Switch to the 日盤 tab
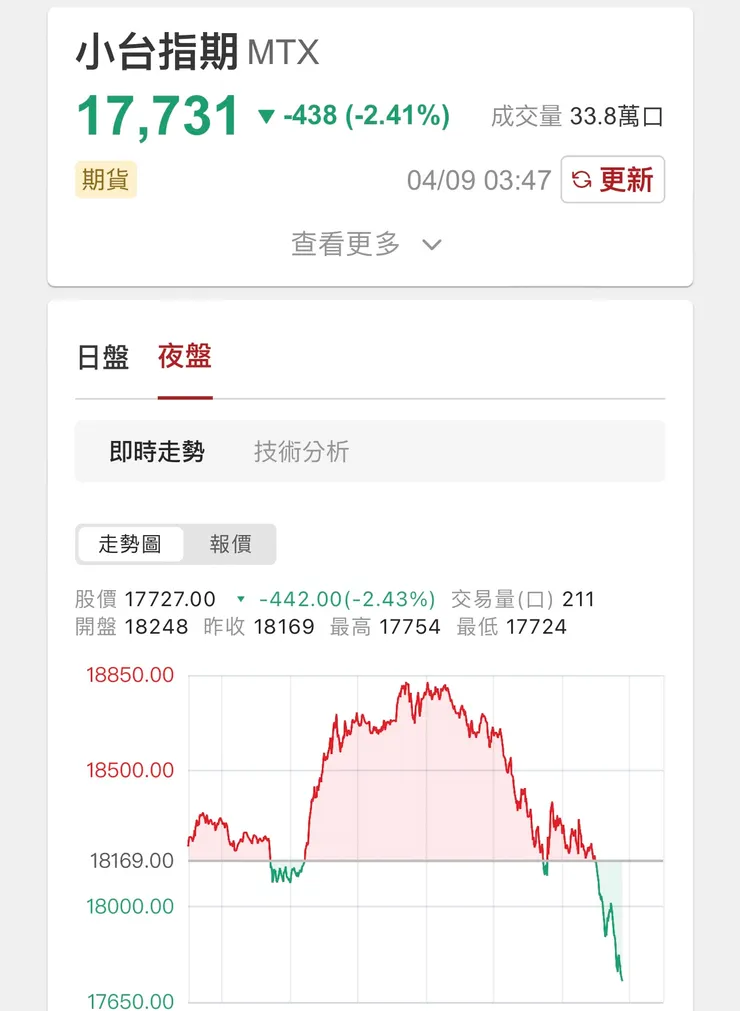 (105, 357)
